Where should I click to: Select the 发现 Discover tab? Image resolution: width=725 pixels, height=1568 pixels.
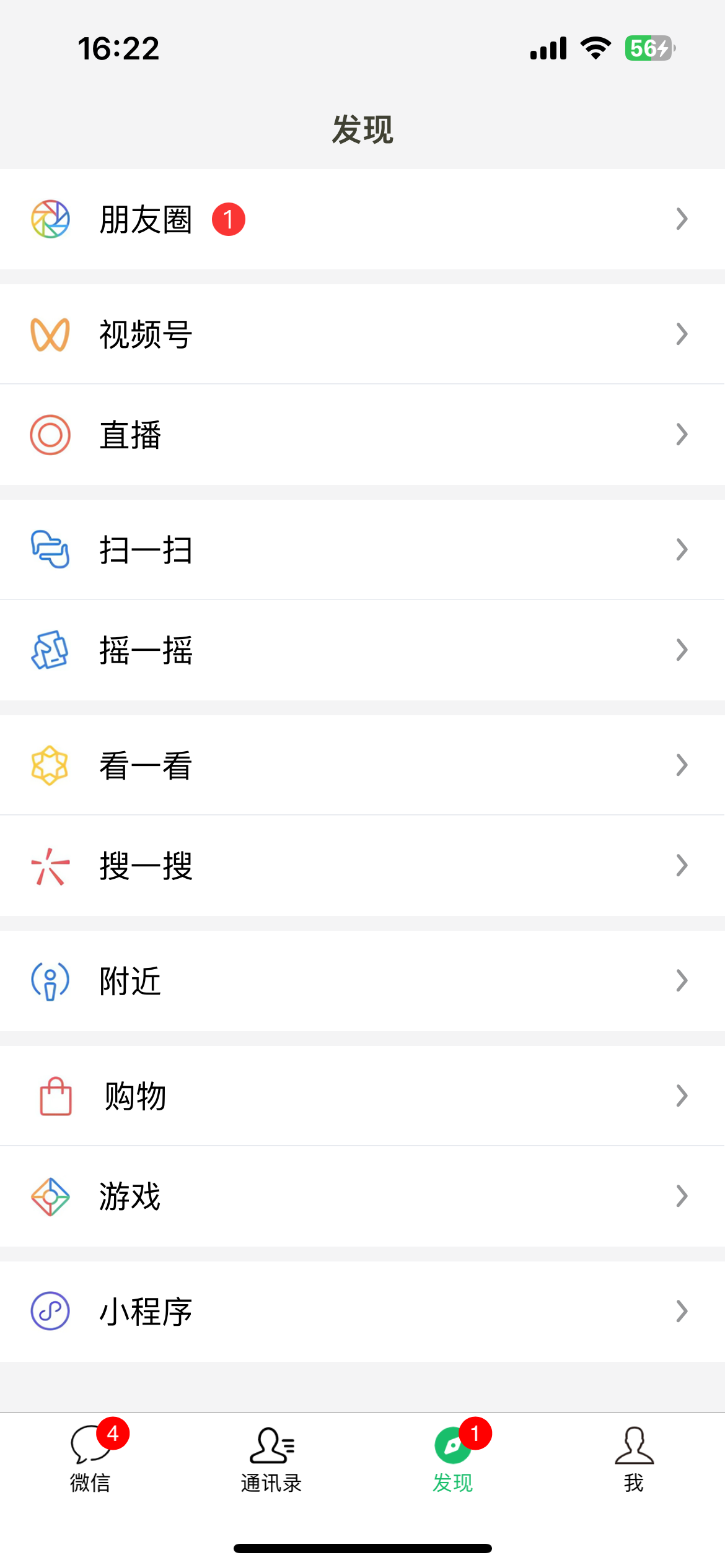point(453,1459)
